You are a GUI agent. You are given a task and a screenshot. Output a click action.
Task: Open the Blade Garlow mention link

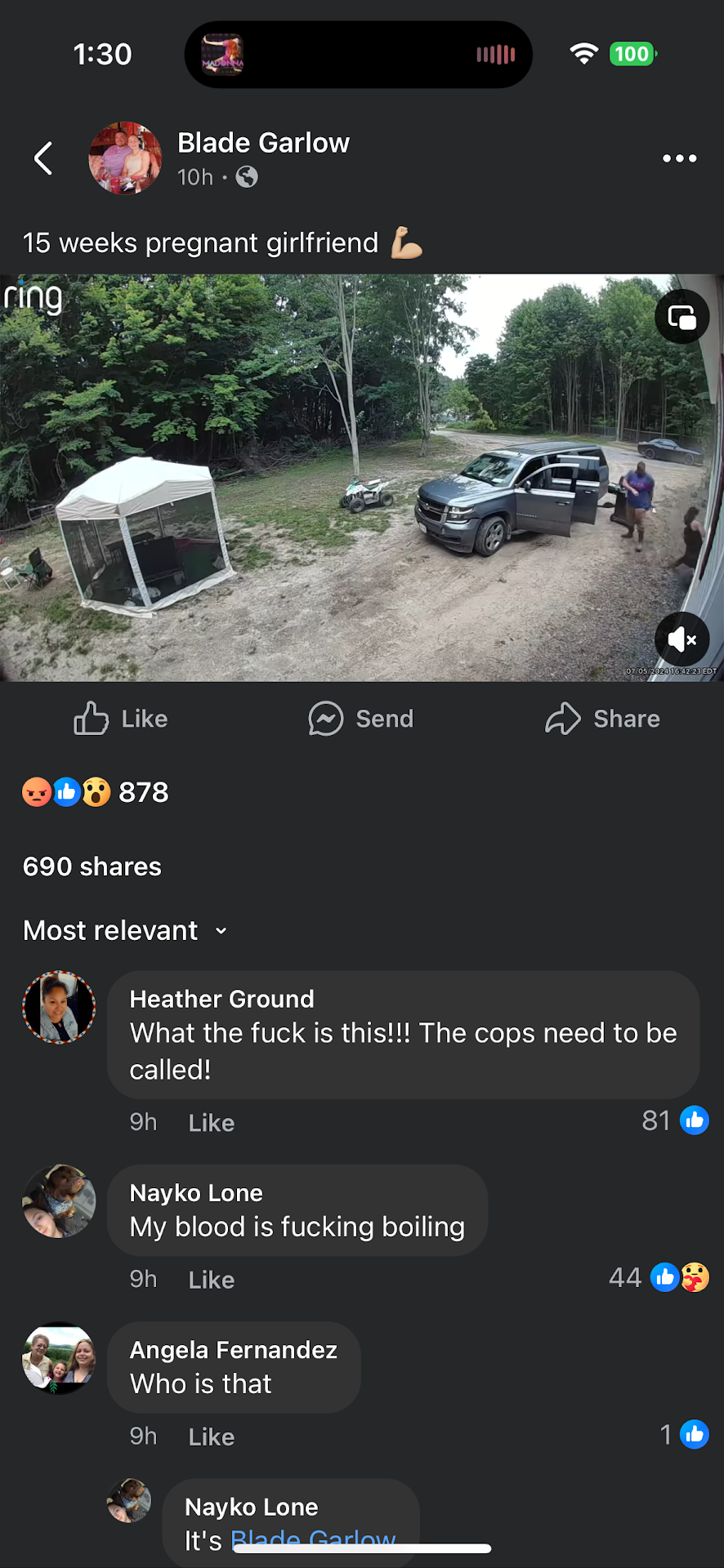(x=313, y=1539)
